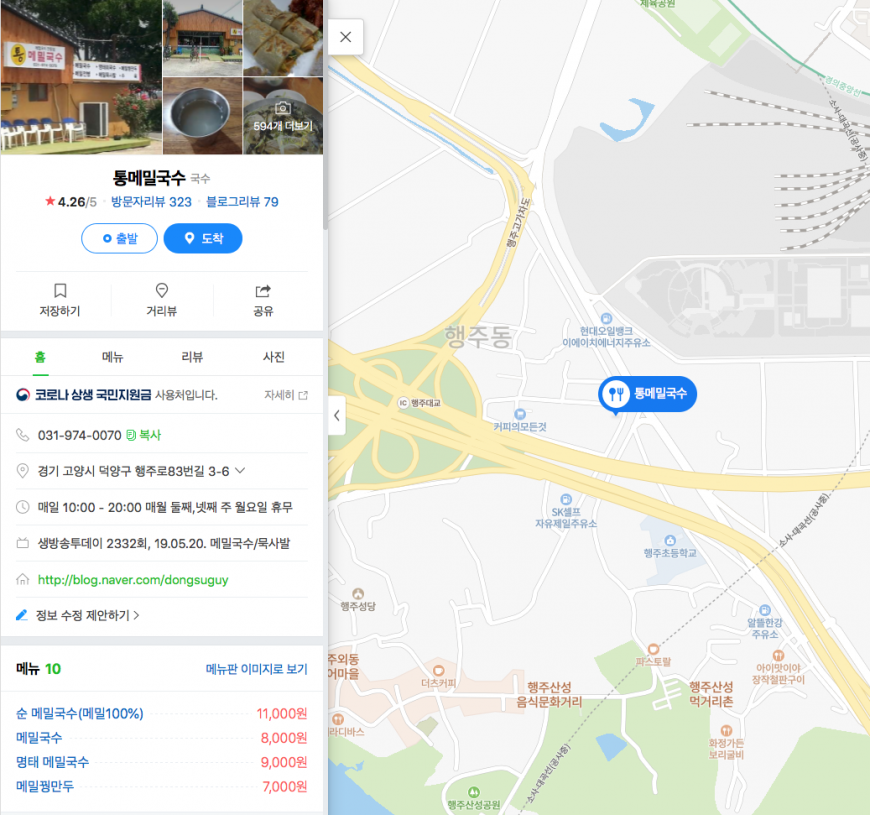This screenshot has height=815, width=870.
Task: Switch to the 사진 tab
Action: [x=273, y=357]
